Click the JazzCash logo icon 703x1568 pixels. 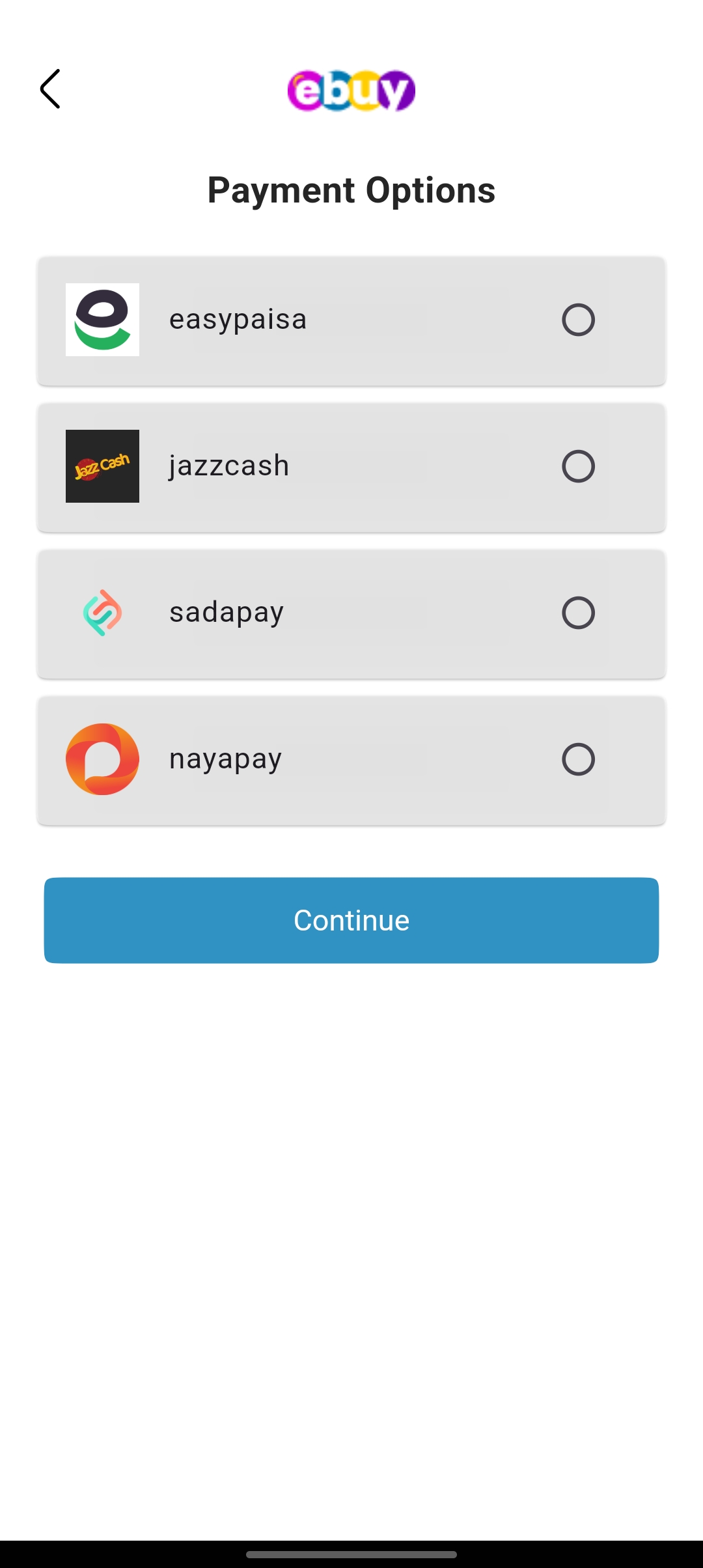pyautogui.click(x=103, y=466)
